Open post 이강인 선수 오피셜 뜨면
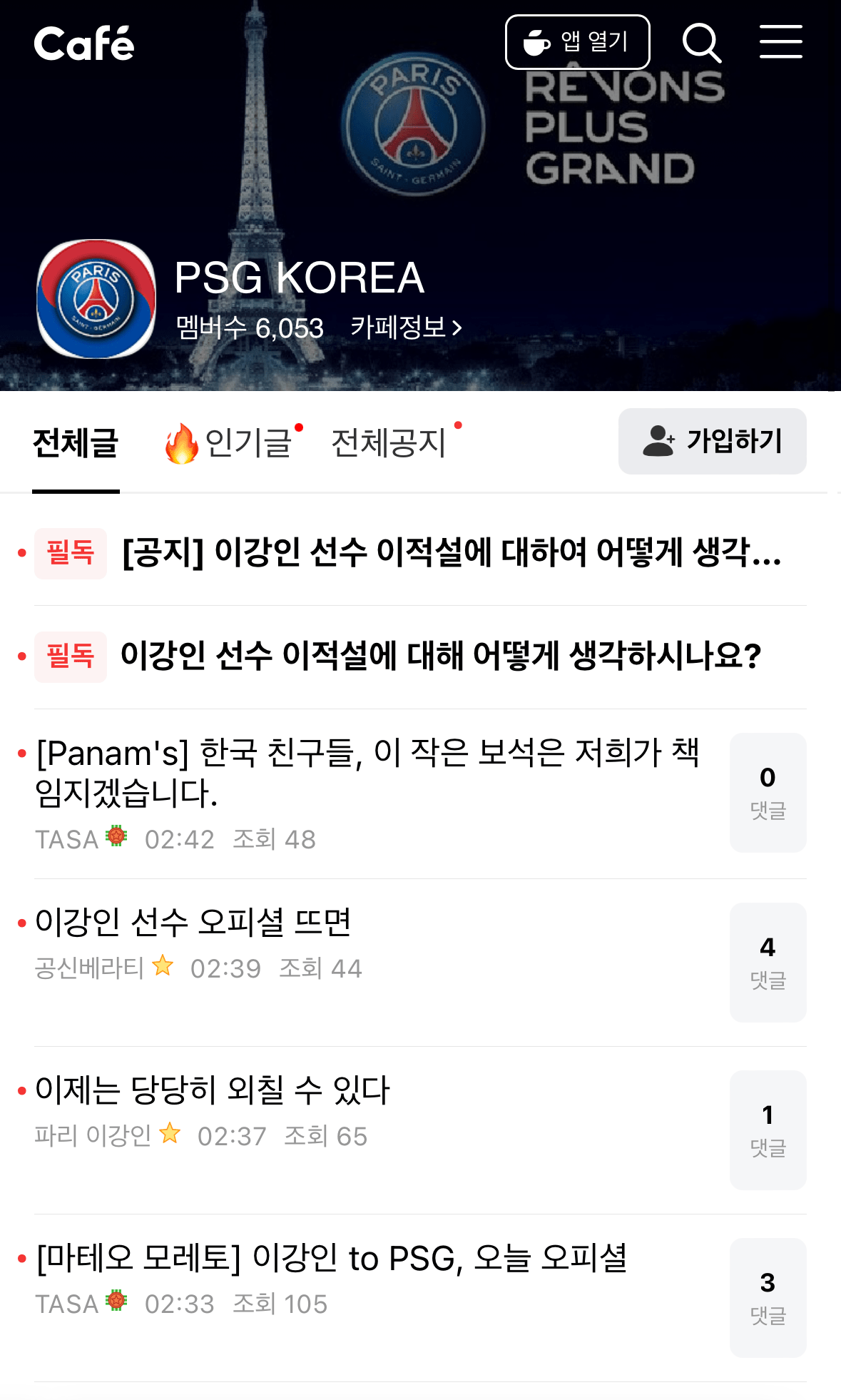 coord(193,922)
